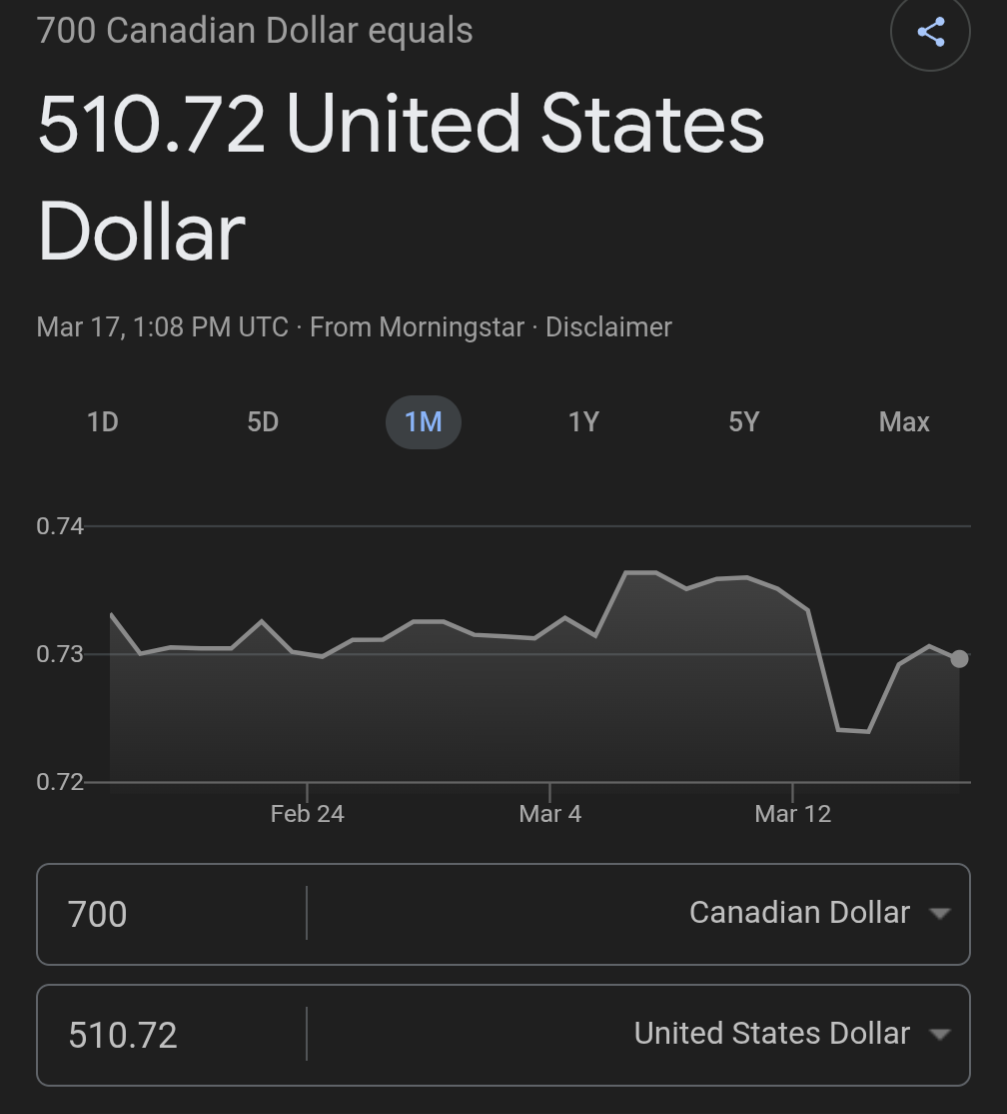1007x1114 pixels.
Task: Open the Disclaimer link
Action: [x=608, y=328]
